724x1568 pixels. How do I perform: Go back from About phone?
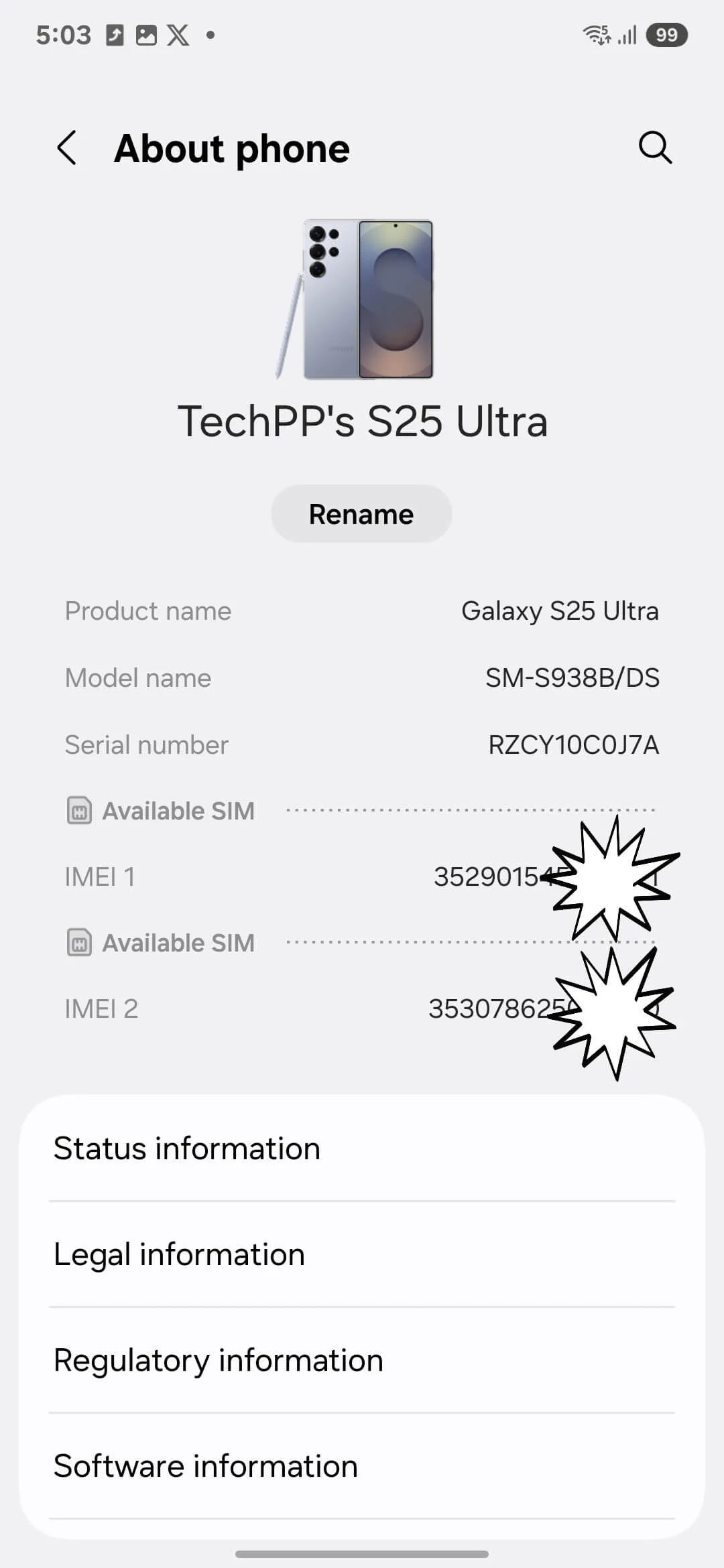coord(67,147)
